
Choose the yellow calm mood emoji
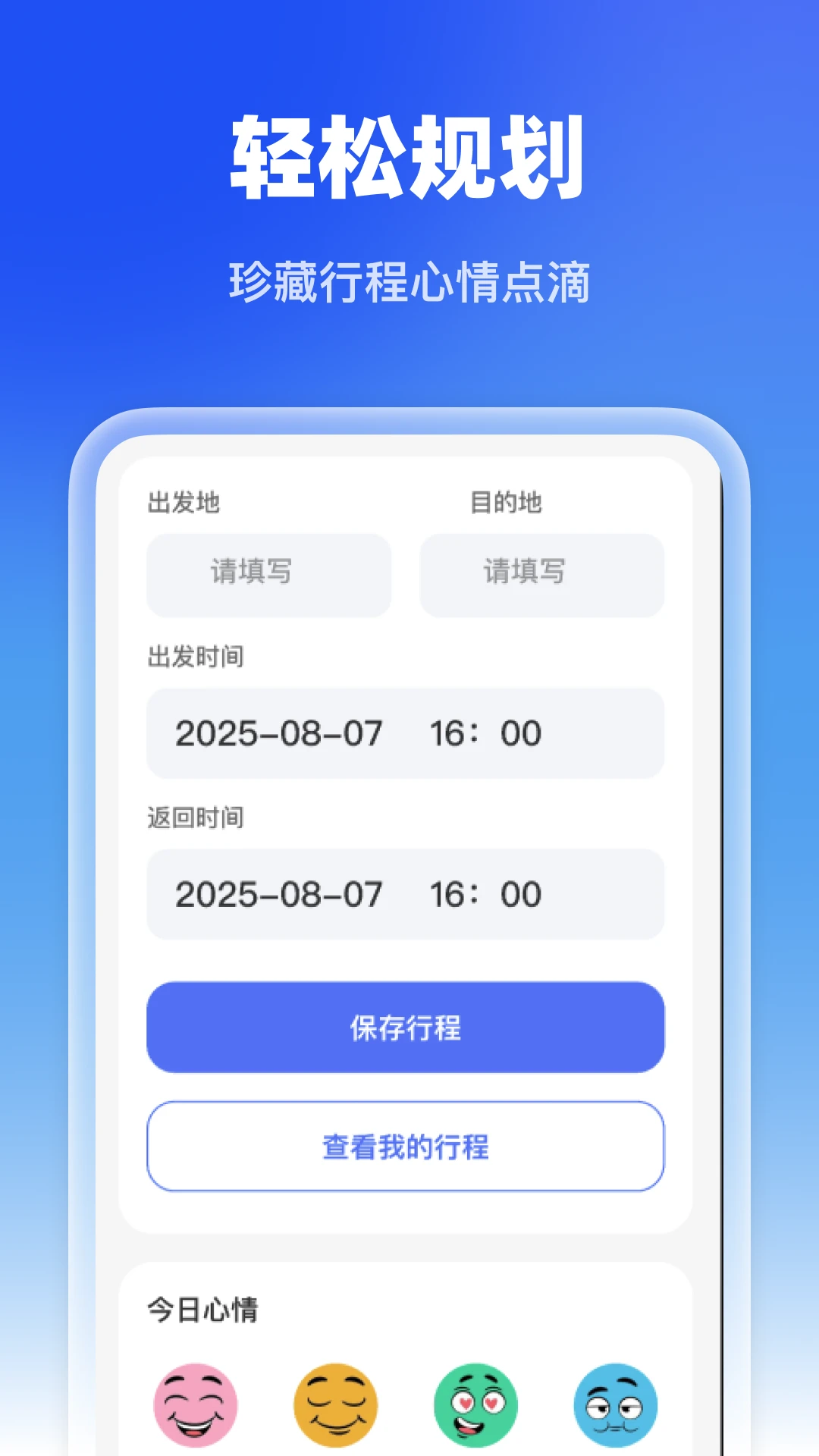[x=334, y=1404]
